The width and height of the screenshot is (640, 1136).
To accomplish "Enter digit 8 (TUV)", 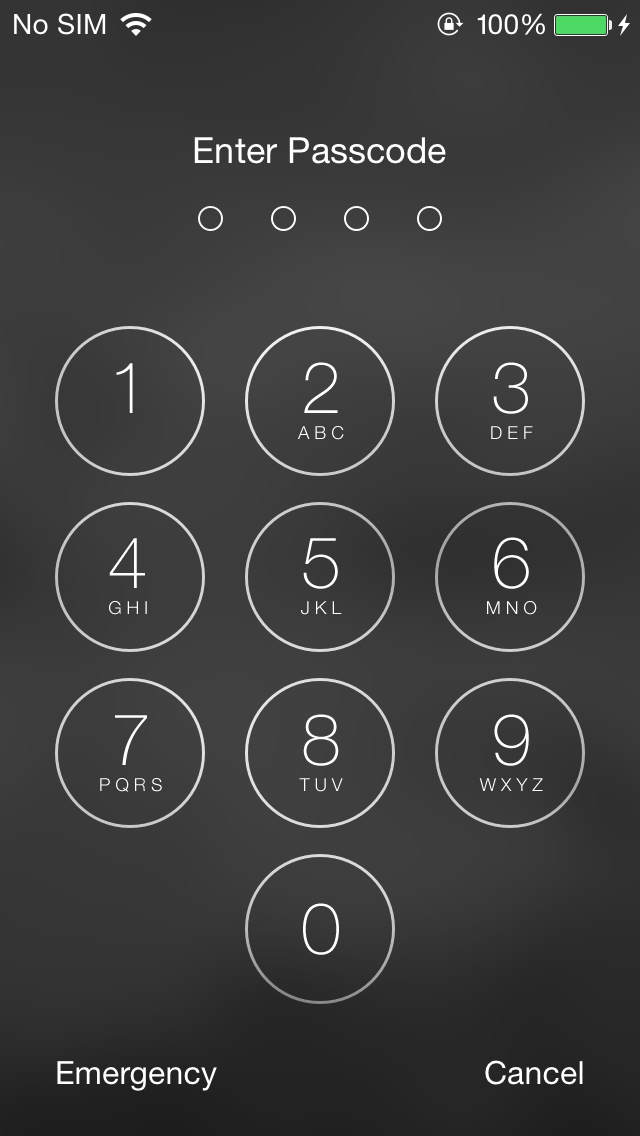I will (320, 753).
